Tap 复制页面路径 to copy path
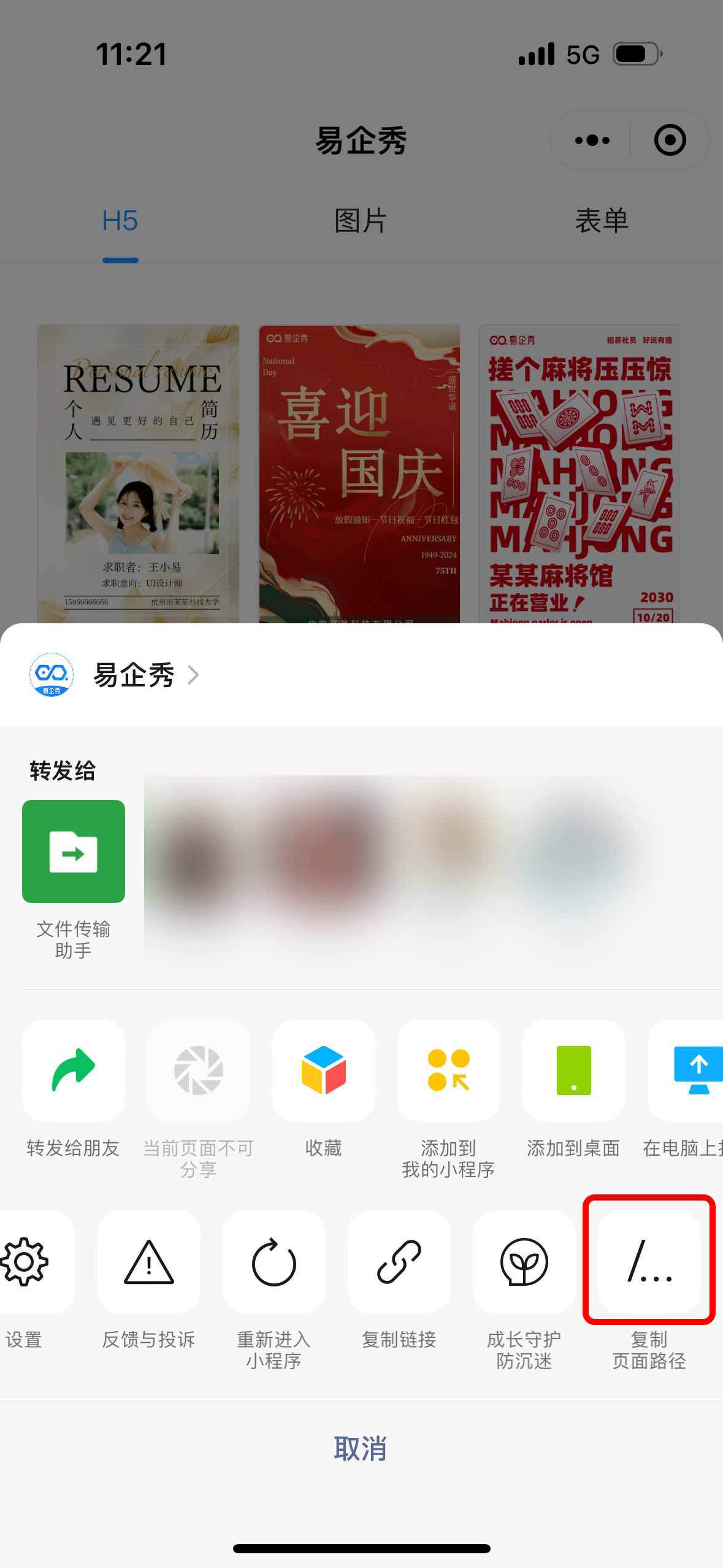 pyautogui.click(x=649, y=1262)
